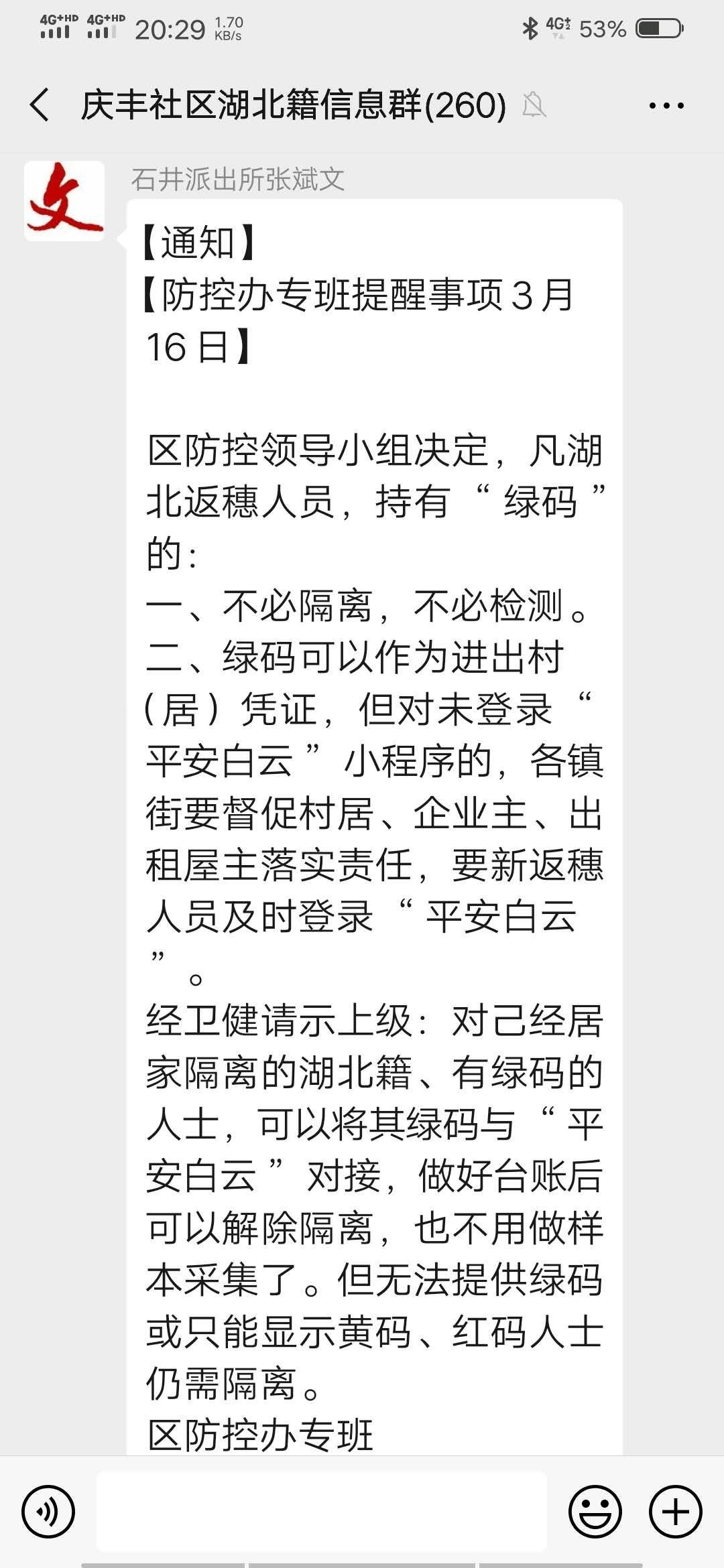Open the plus attachments panel
This screenshot has width=724, height=1568.
coord(675,1511)
